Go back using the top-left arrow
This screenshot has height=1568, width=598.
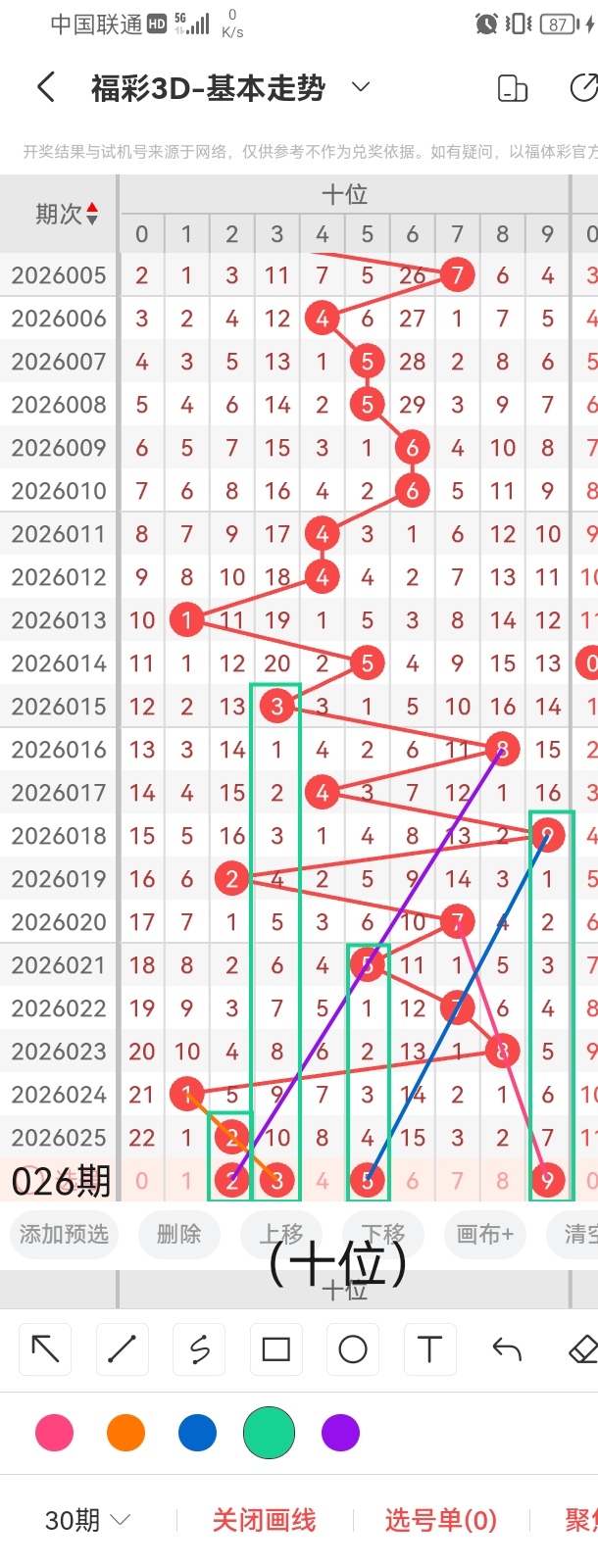[45, 88]
